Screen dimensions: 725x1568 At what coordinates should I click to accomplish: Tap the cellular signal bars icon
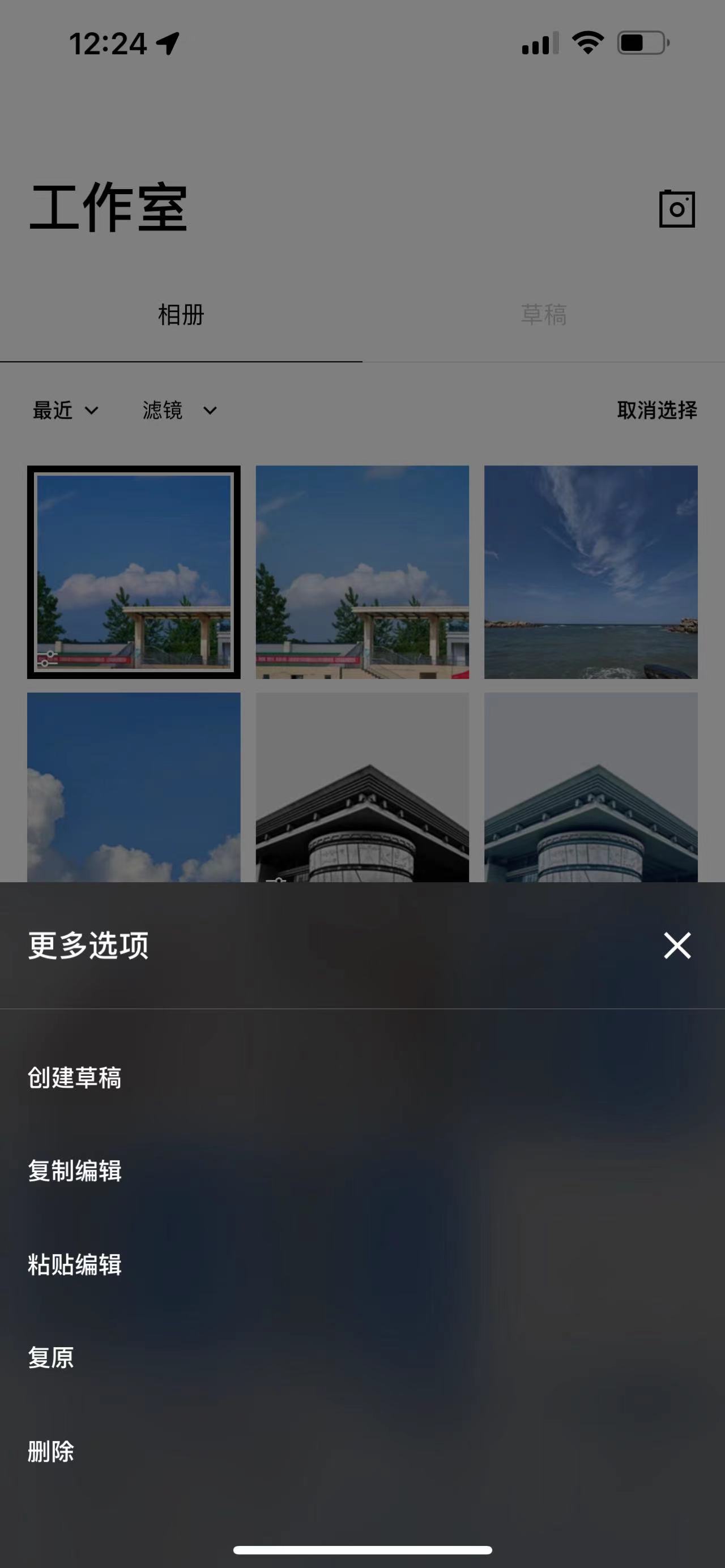pos(538,41)
